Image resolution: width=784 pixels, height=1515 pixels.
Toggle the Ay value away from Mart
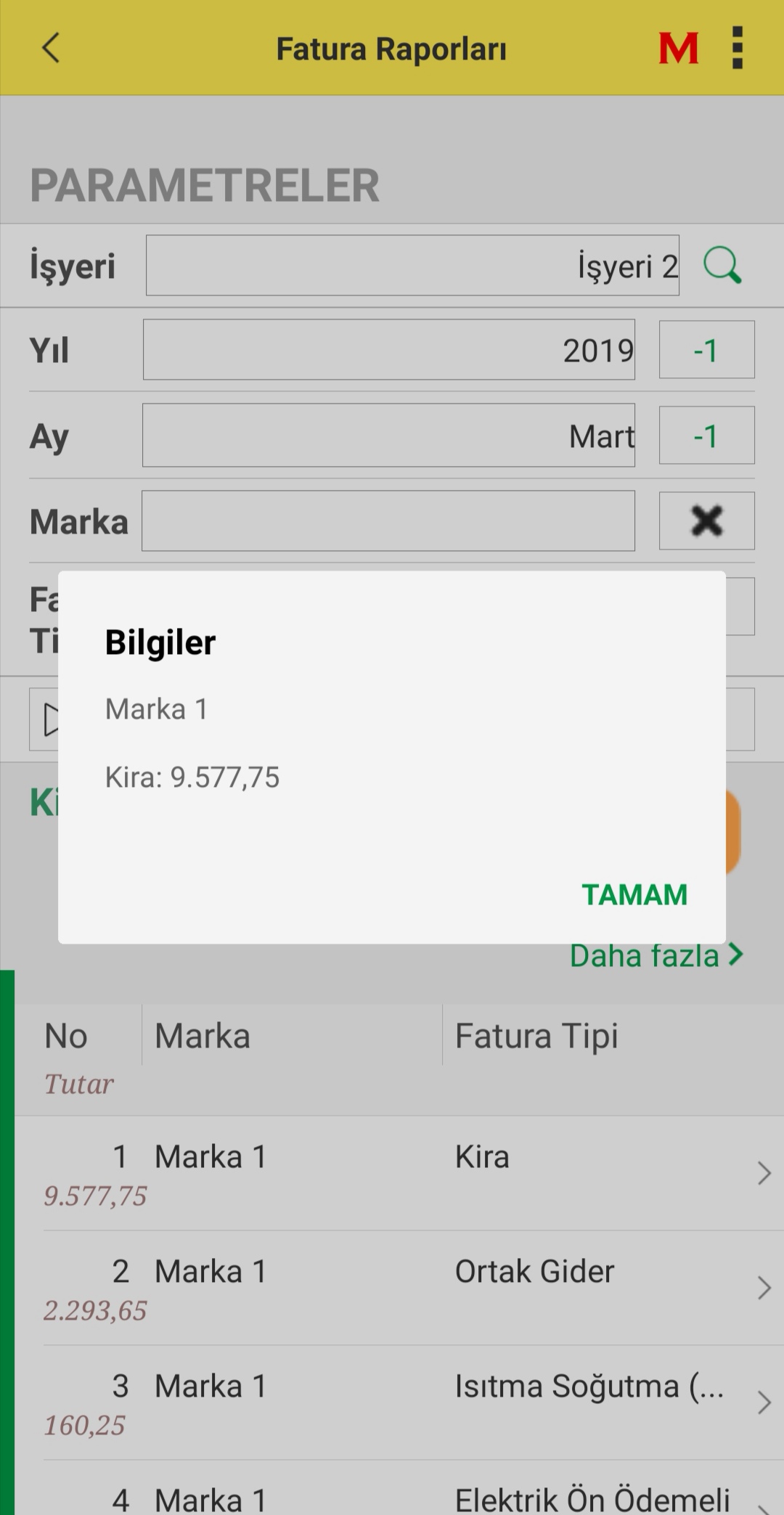(706, 436)
